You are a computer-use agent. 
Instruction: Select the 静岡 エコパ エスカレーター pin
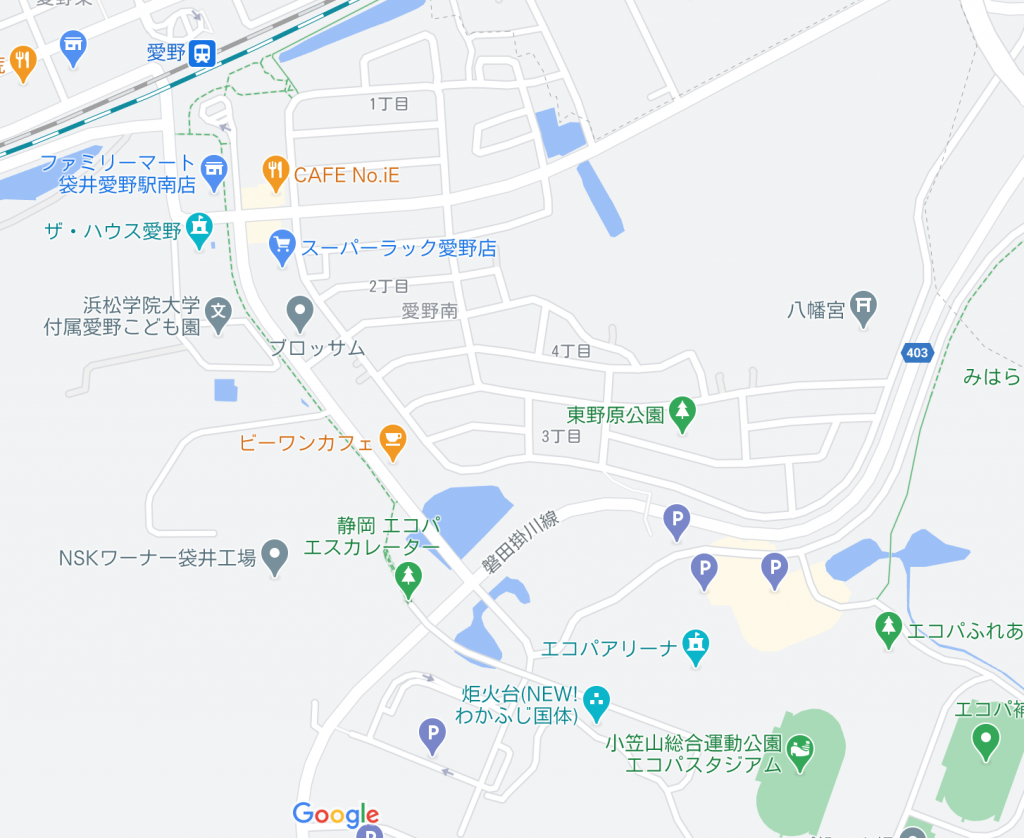(407, 577)
